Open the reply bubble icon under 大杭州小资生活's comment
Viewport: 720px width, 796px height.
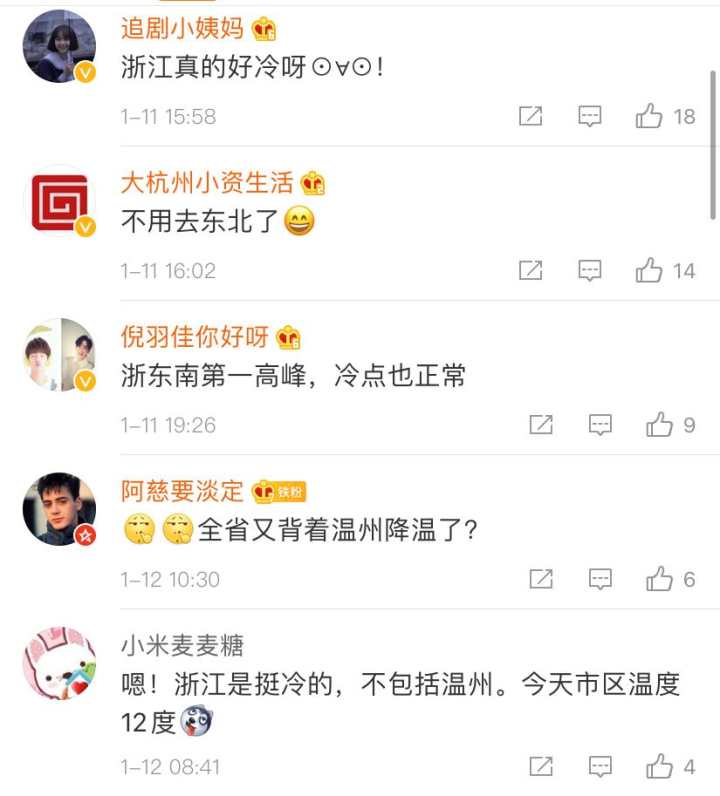click(590, 270)
